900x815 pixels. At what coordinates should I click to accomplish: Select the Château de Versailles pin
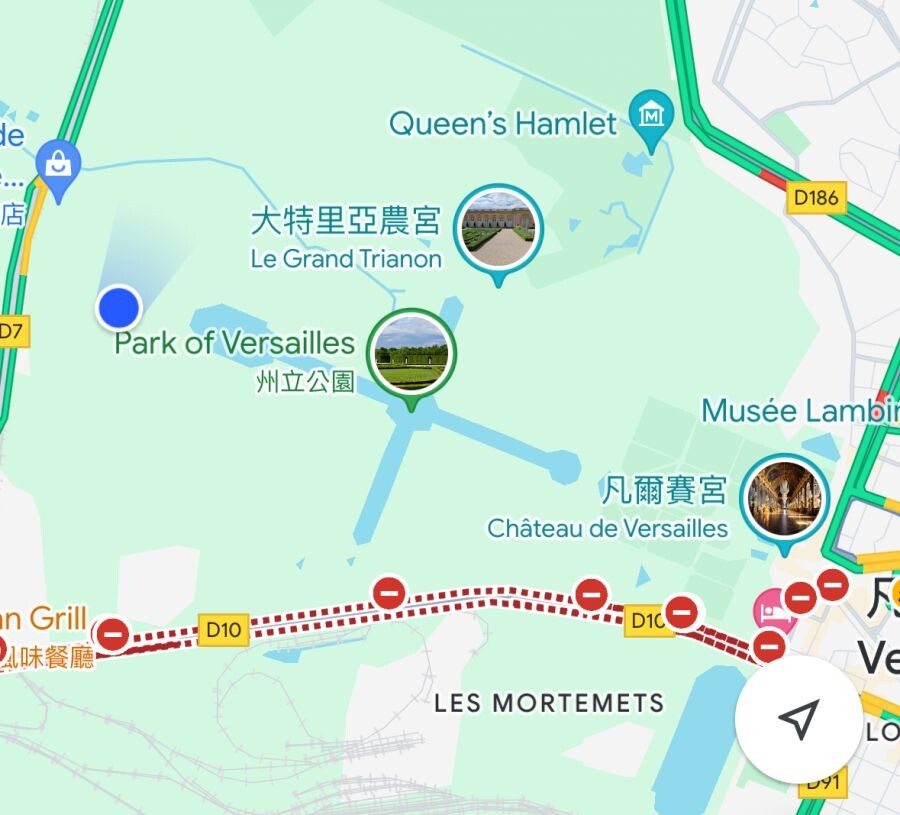pos(785,498)
